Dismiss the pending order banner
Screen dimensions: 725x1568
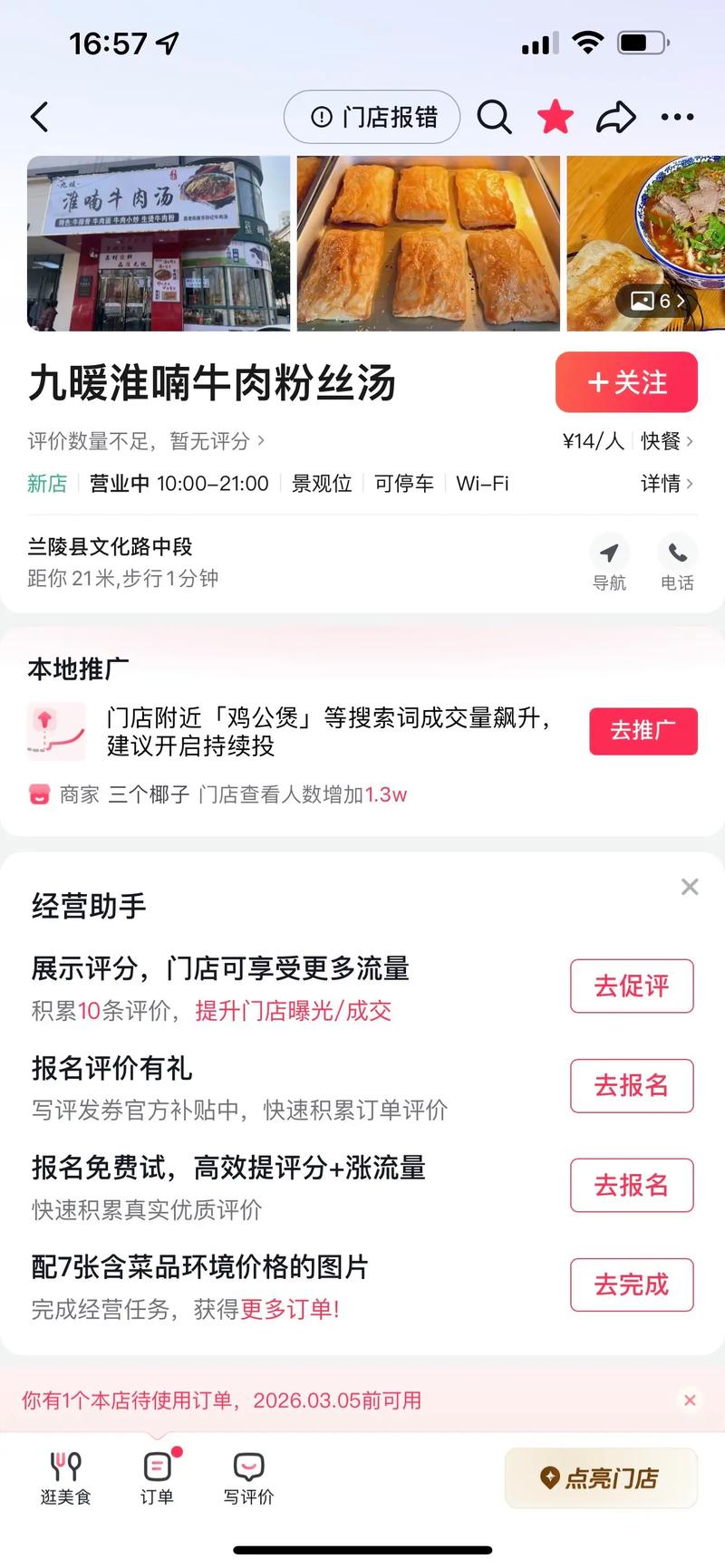(690, 1400)
